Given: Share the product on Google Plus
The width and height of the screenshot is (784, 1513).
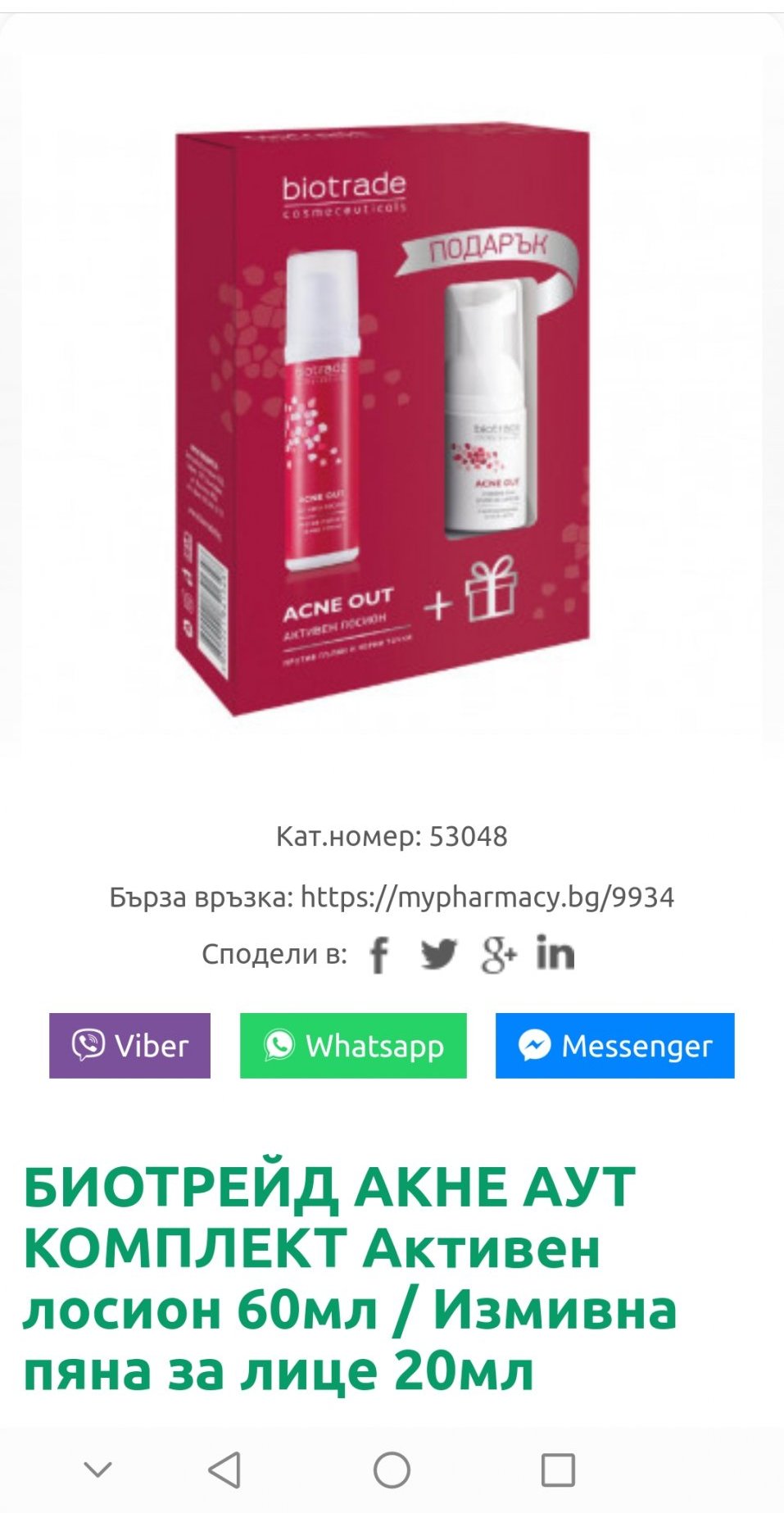Looking at the screenshot, I should pos(499,955).
